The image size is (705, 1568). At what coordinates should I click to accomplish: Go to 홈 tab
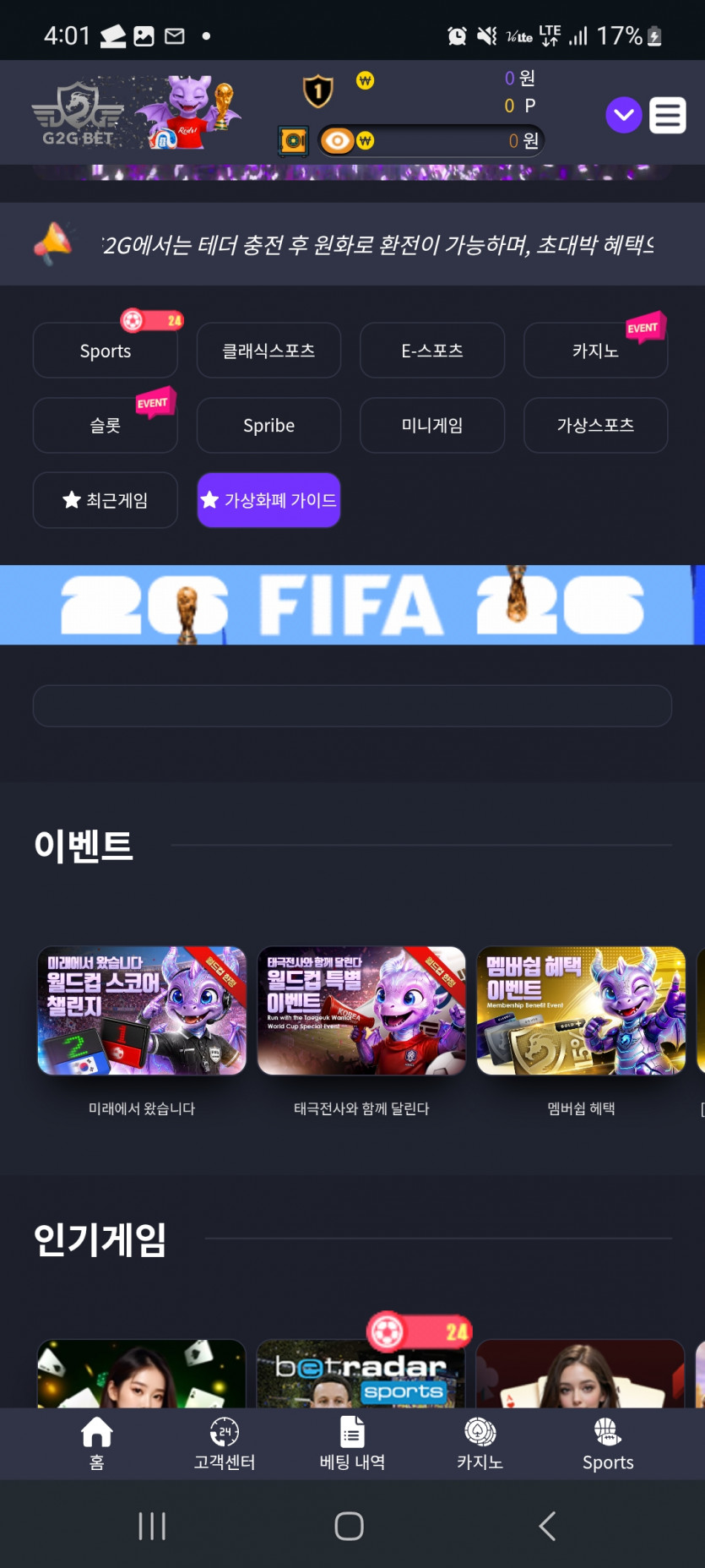coord(97,1444)
